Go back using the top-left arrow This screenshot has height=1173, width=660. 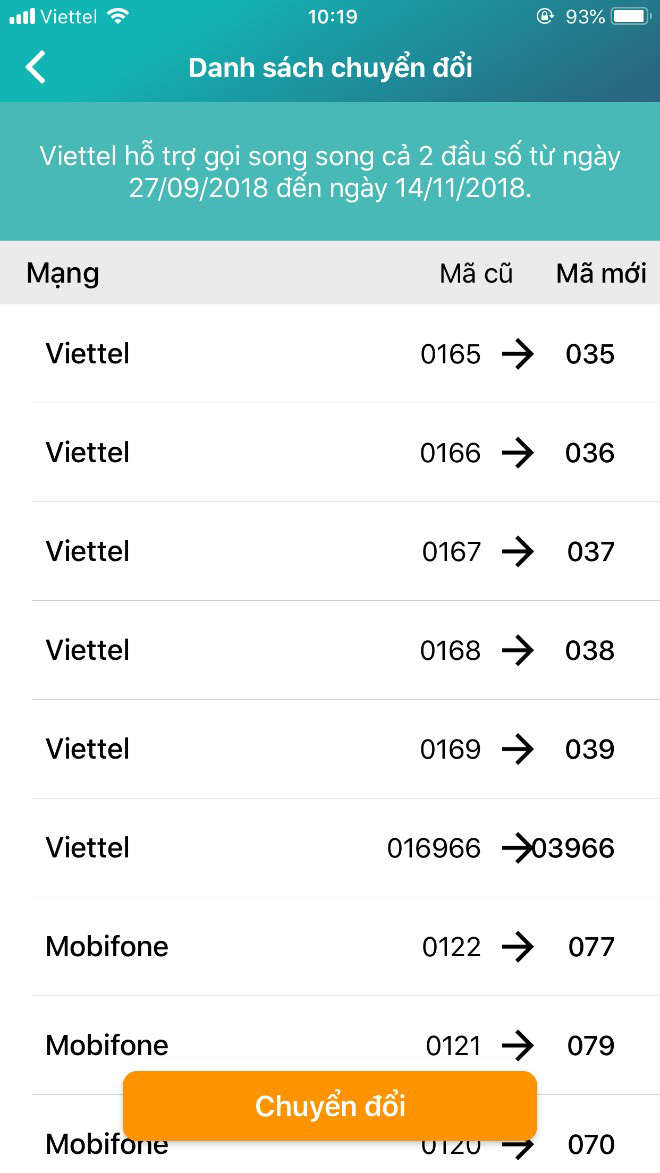(x=35, y=67)
